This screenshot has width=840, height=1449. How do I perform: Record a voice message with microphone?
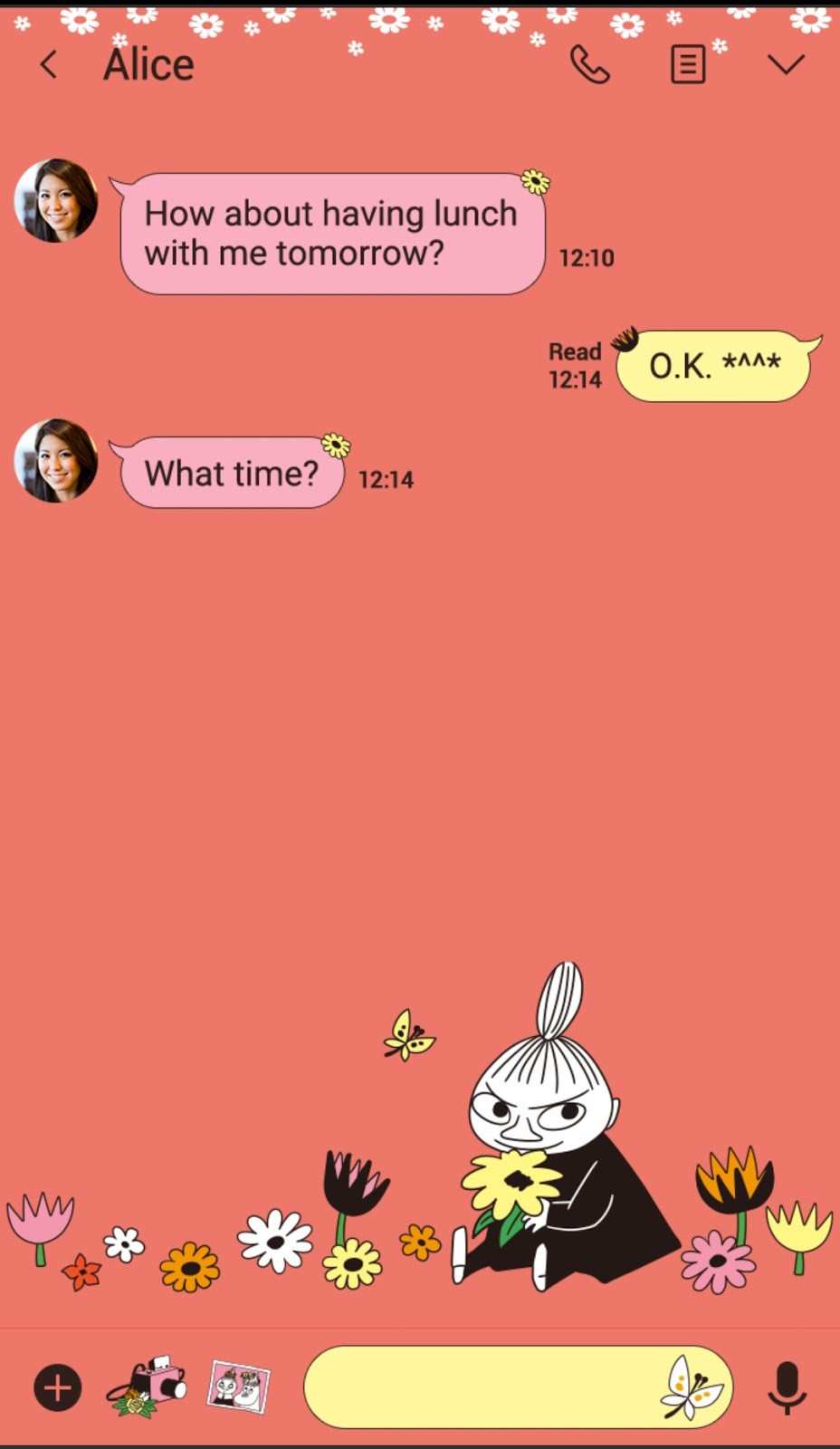786,1387
